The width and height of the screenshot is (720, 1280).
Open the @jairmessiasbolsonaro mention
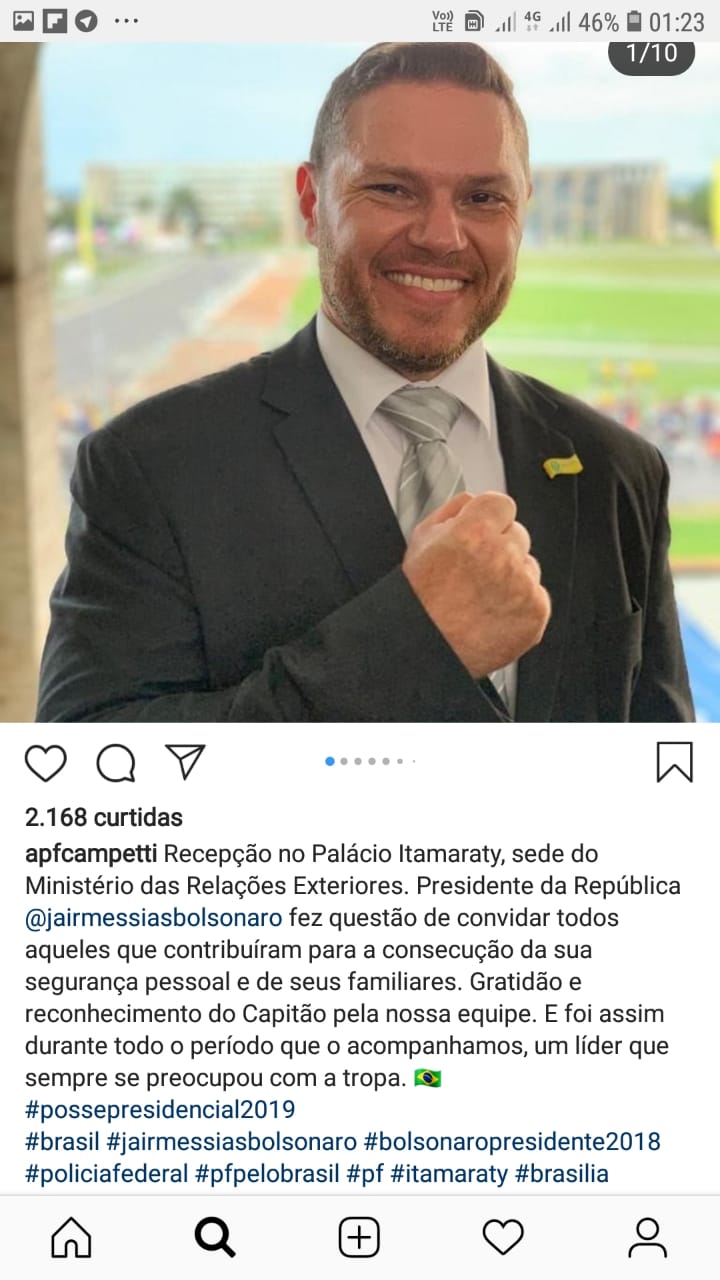click(154, 917)
